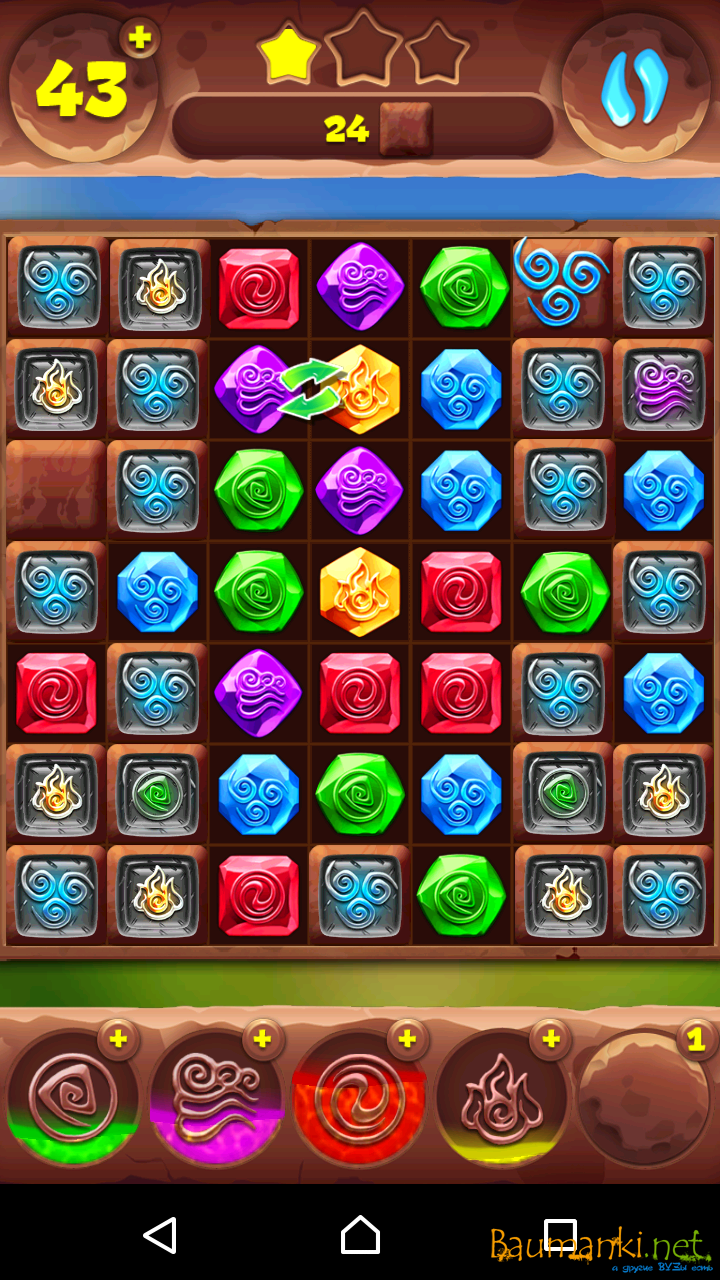Use the yellow fire power-up booster
The image size is (720, 1280).
pyautogui.click(x=503, y=1098)
